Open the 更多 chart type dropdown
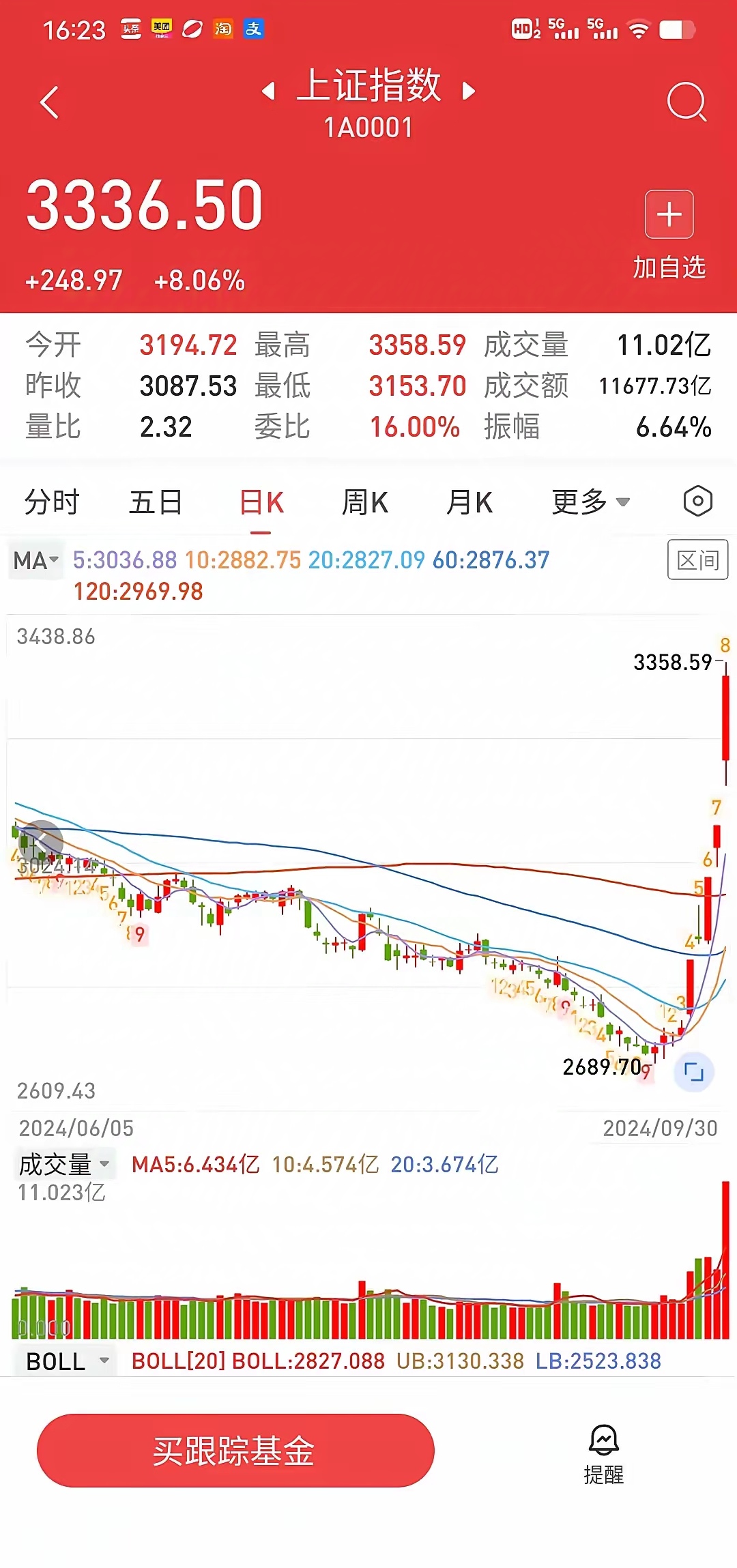 click(588, 502)
